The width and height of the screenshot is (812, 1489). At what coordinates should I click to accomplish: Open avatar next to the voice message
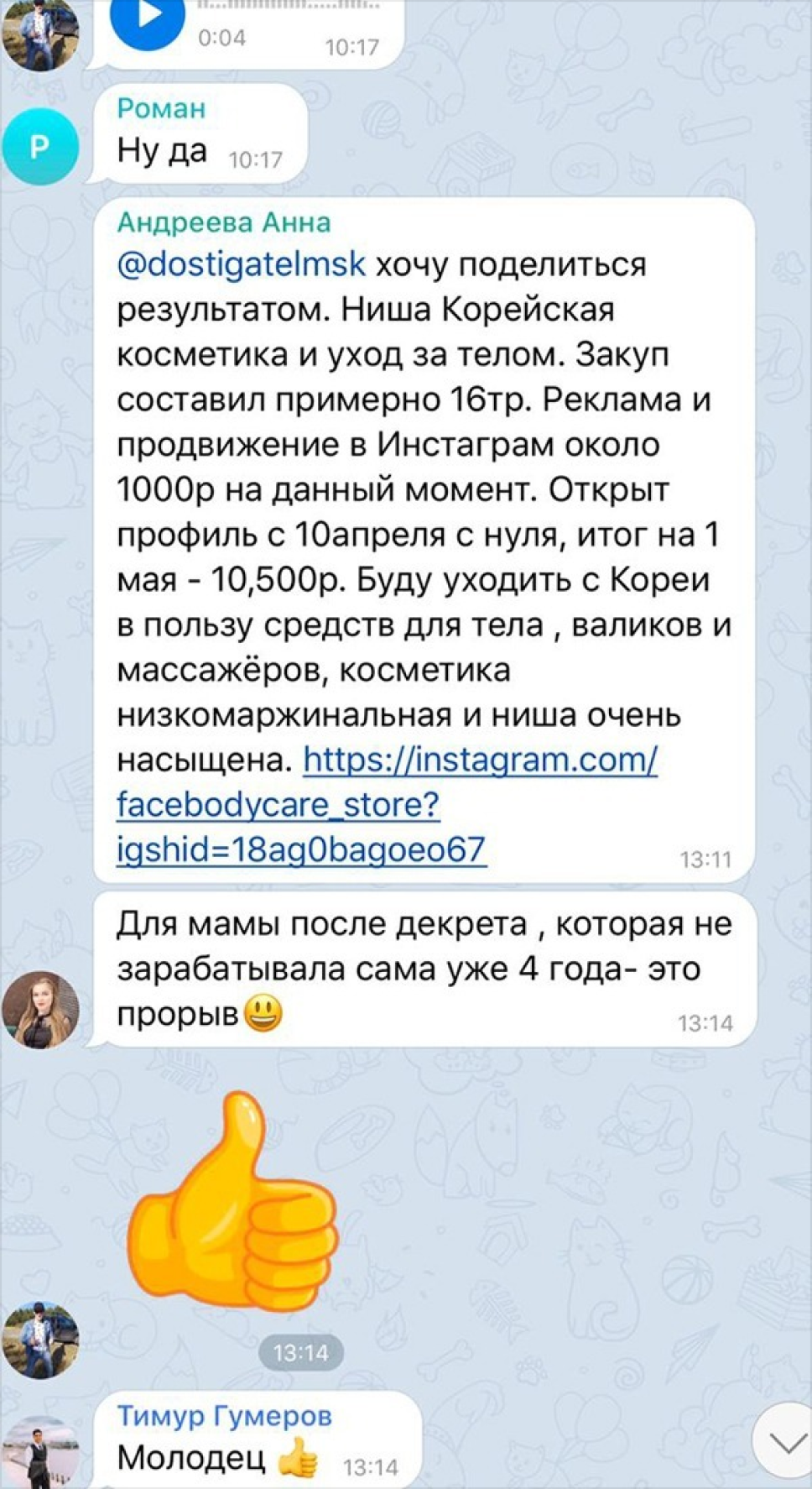click(x=40, y=34)
